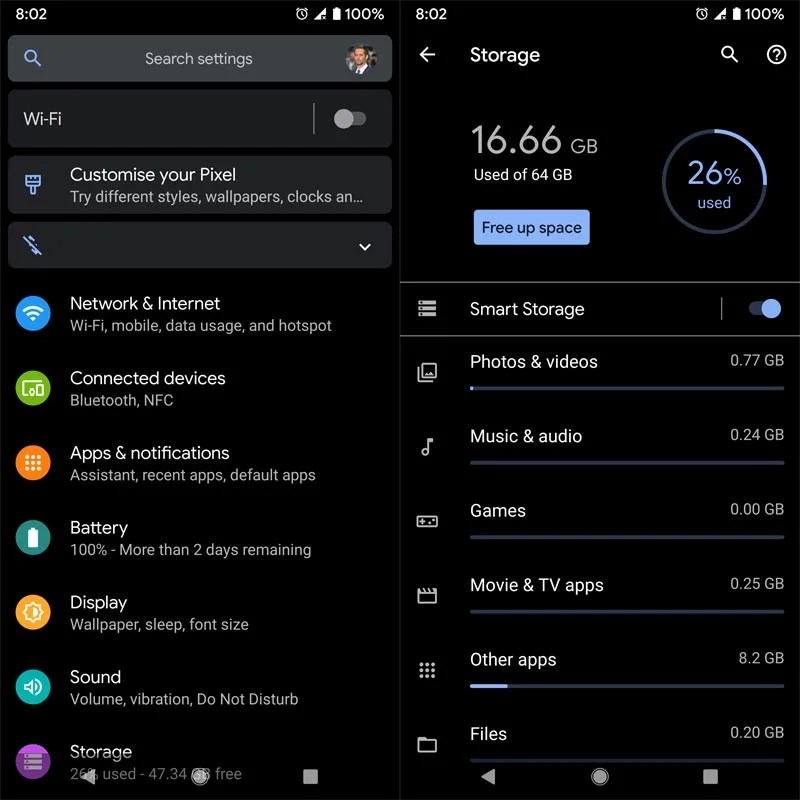This screenshot has height=800, width=800.
Task: Open Photos & videos storage details
Action: point(600,371)
